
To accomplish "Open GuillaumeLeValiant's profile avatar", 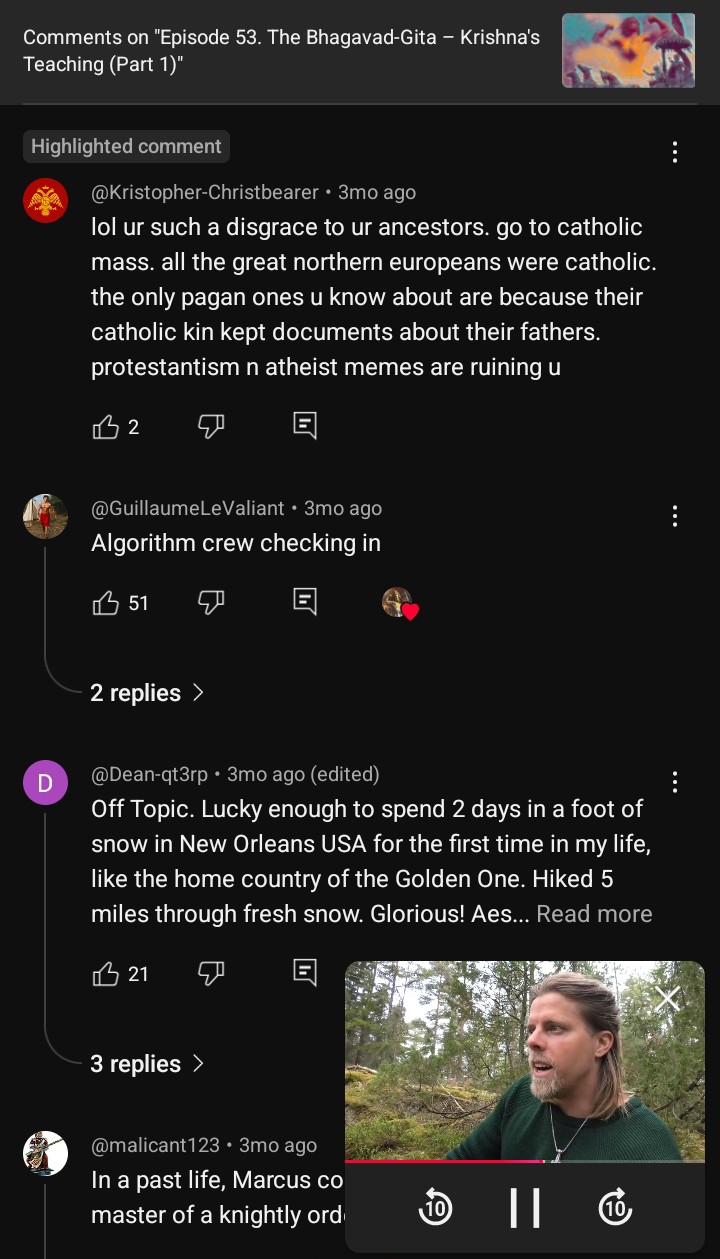I will click(45, 517).
